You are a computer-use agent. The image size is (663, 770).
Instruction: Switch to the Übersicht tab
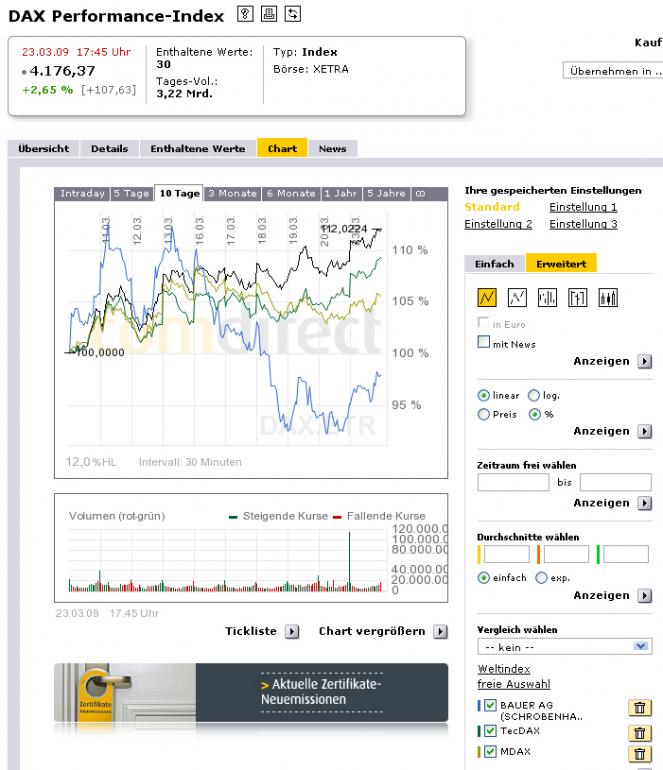pos(43,149)
